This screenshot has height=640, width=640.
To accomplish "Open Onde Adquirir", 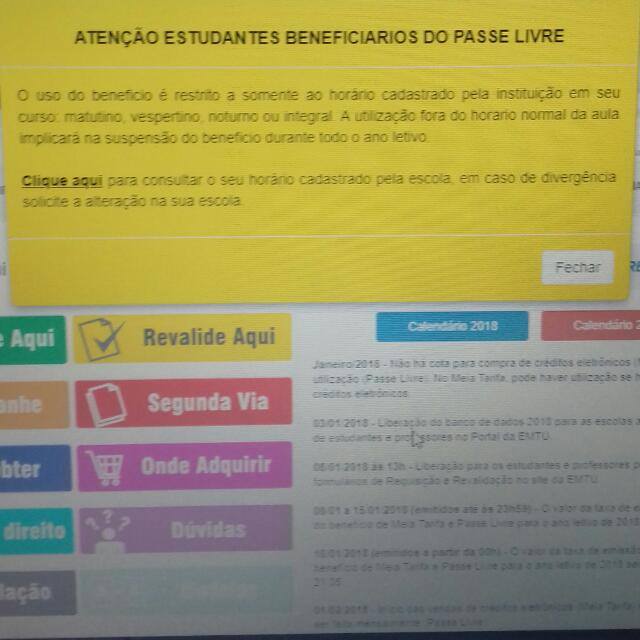I will click(x=185, y=466).
